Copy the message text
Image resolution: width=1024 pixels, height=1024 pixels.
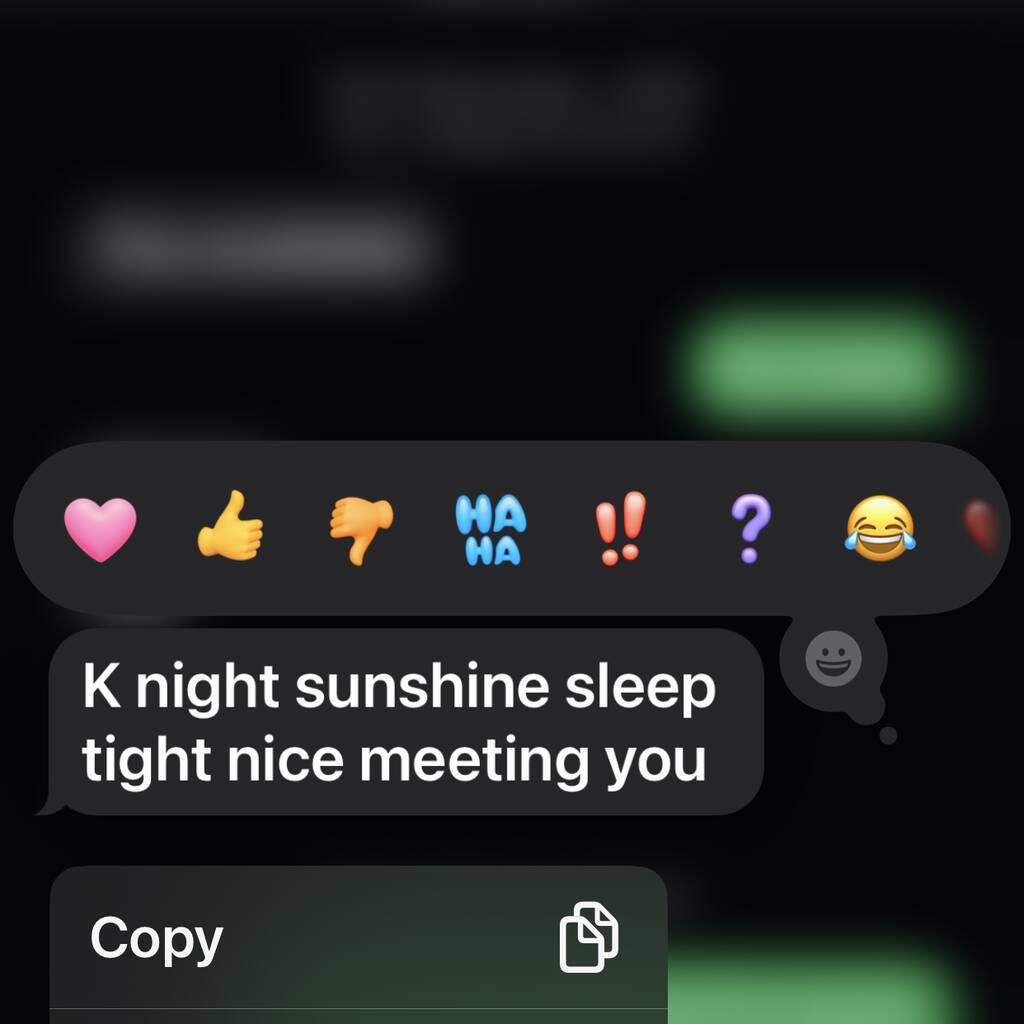coord(358,938)
